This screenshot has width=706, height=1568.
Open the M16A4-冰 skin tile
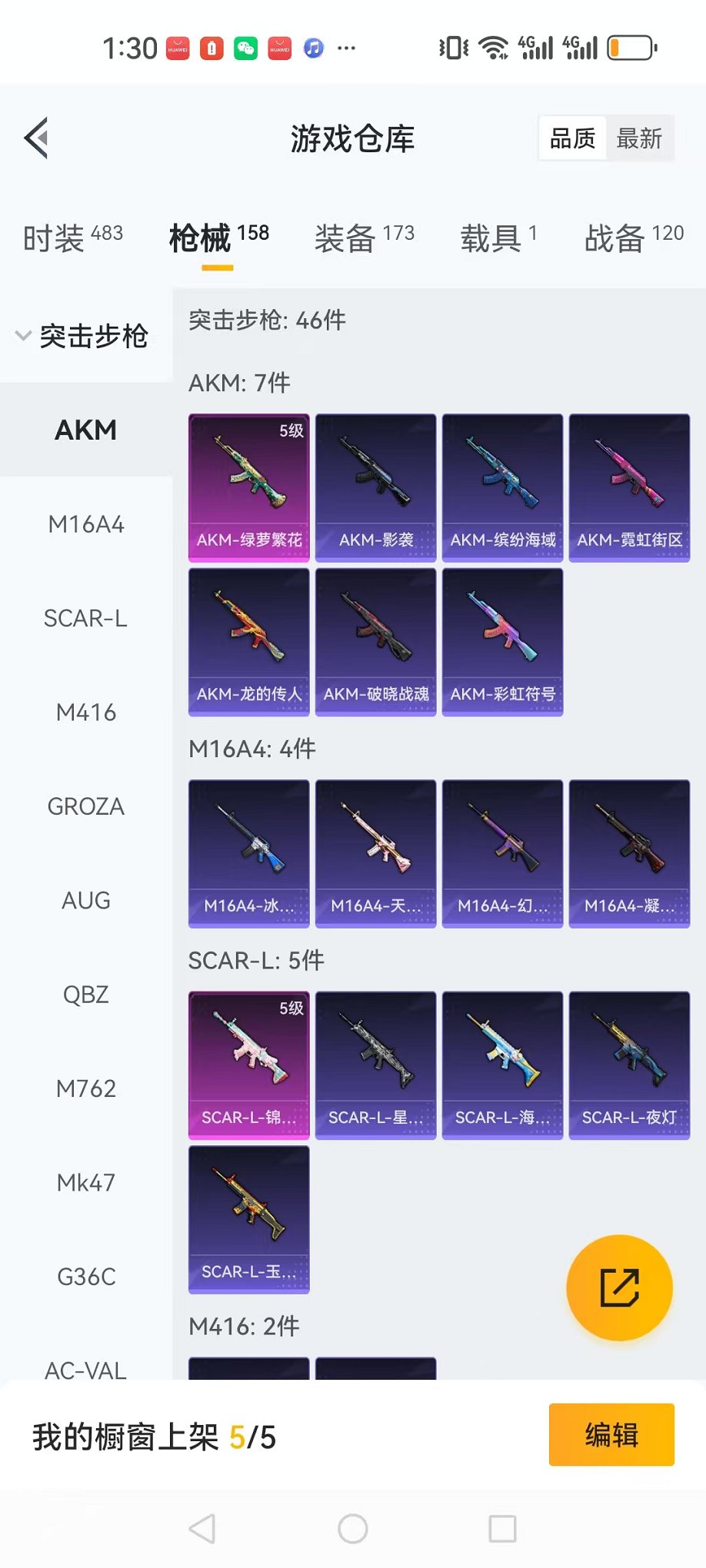coord(249,853)
